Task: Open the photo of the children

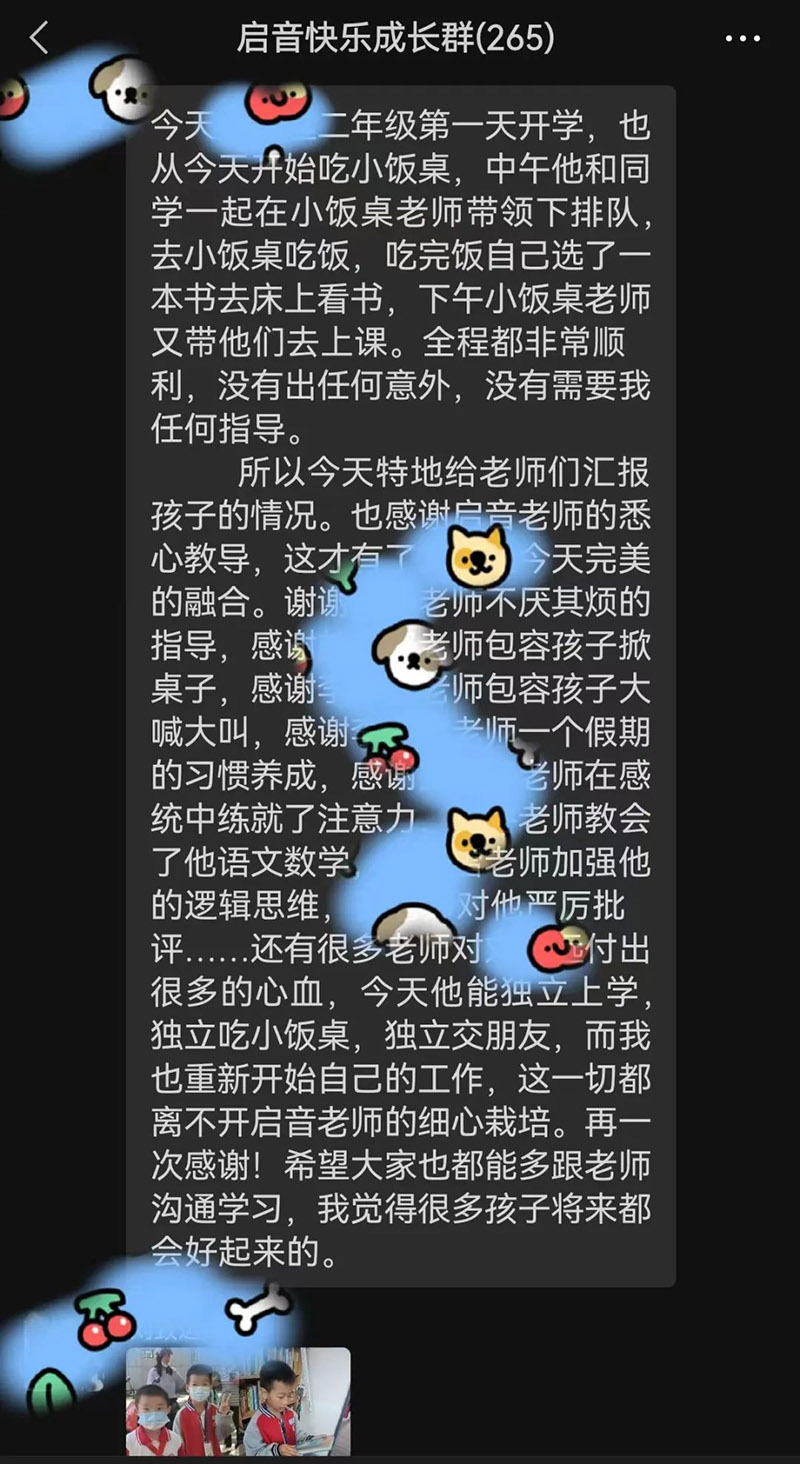Action: pos(238,1400)
